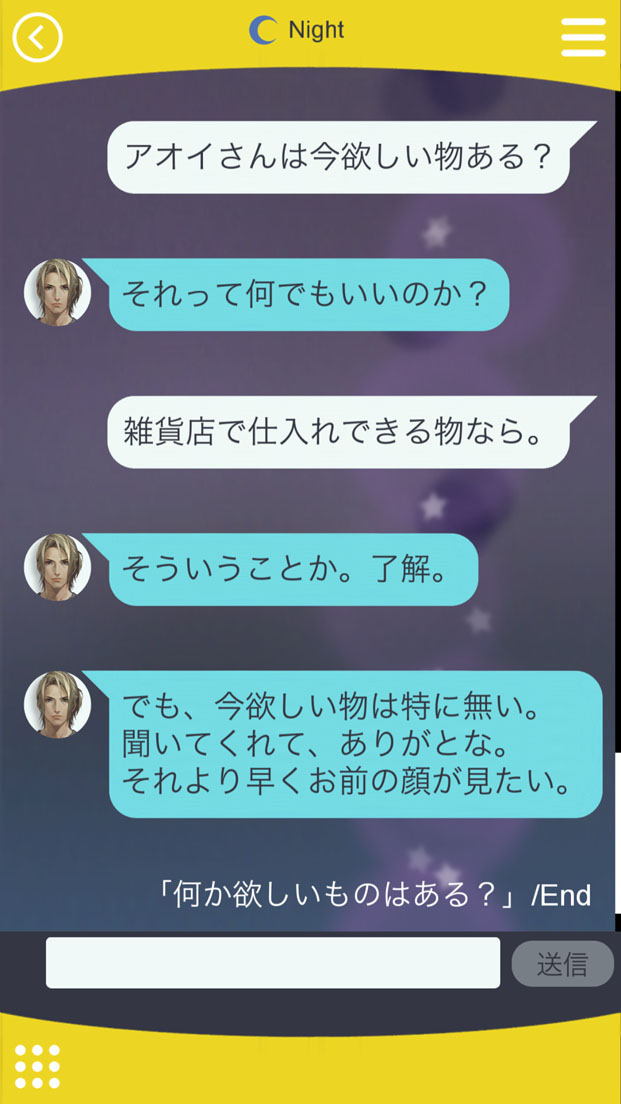Open the hamburger menu
The width and height of the screenshot is (621, 1104).
pyautogui.click(x=583, y=37)
